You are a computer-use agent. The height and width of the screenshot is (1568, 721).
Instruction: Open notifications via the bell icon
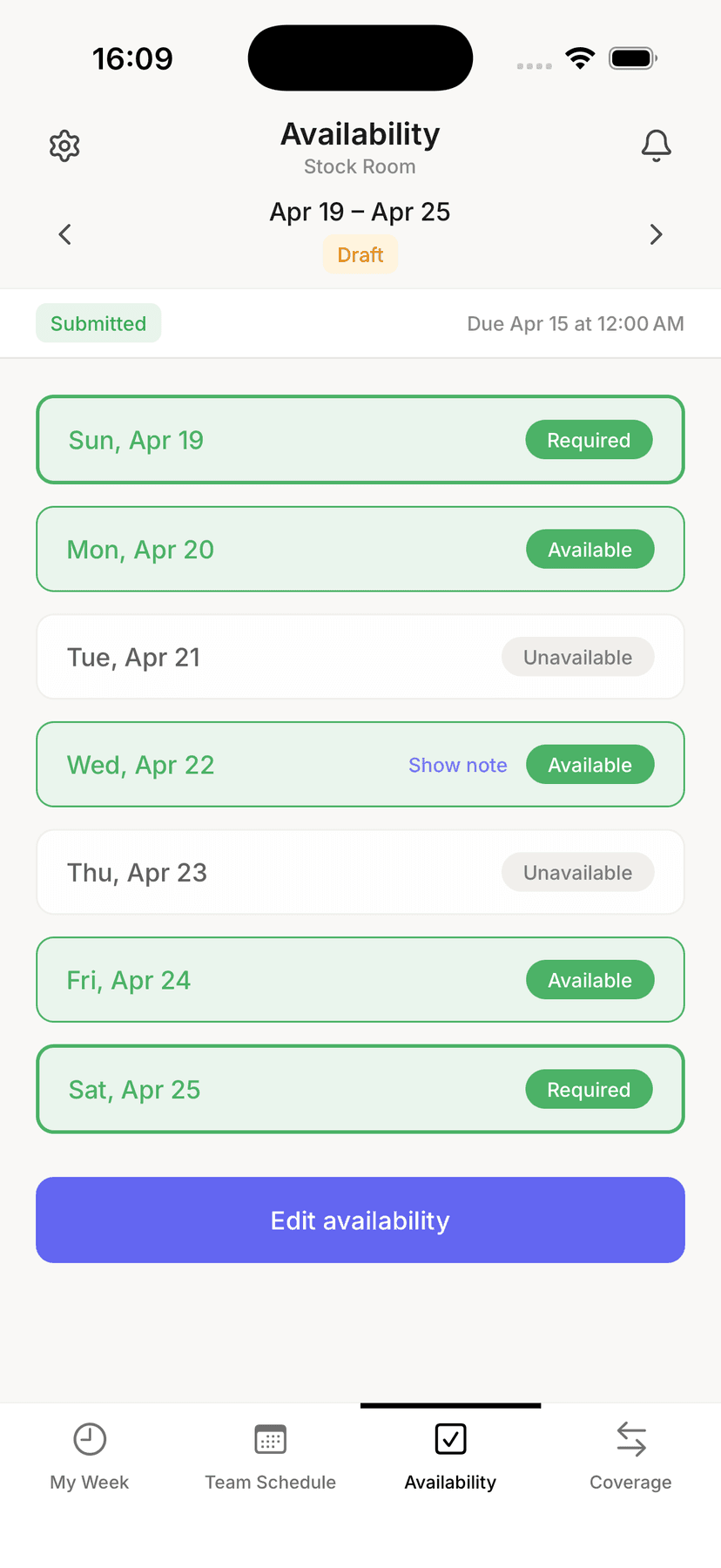tap(657, 145)
